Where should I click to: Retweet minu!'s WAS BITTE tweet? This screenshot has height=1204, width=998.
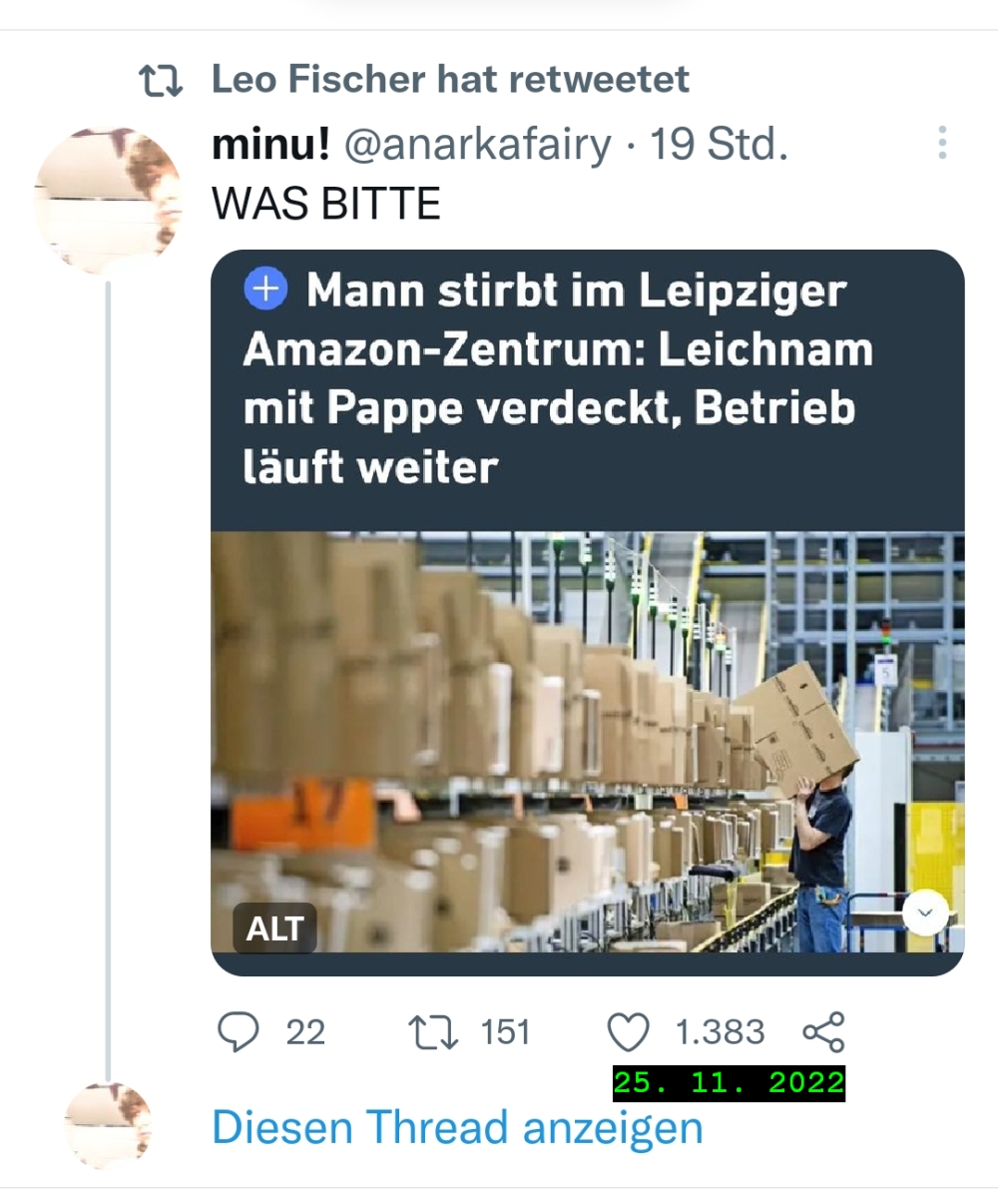433,1031
